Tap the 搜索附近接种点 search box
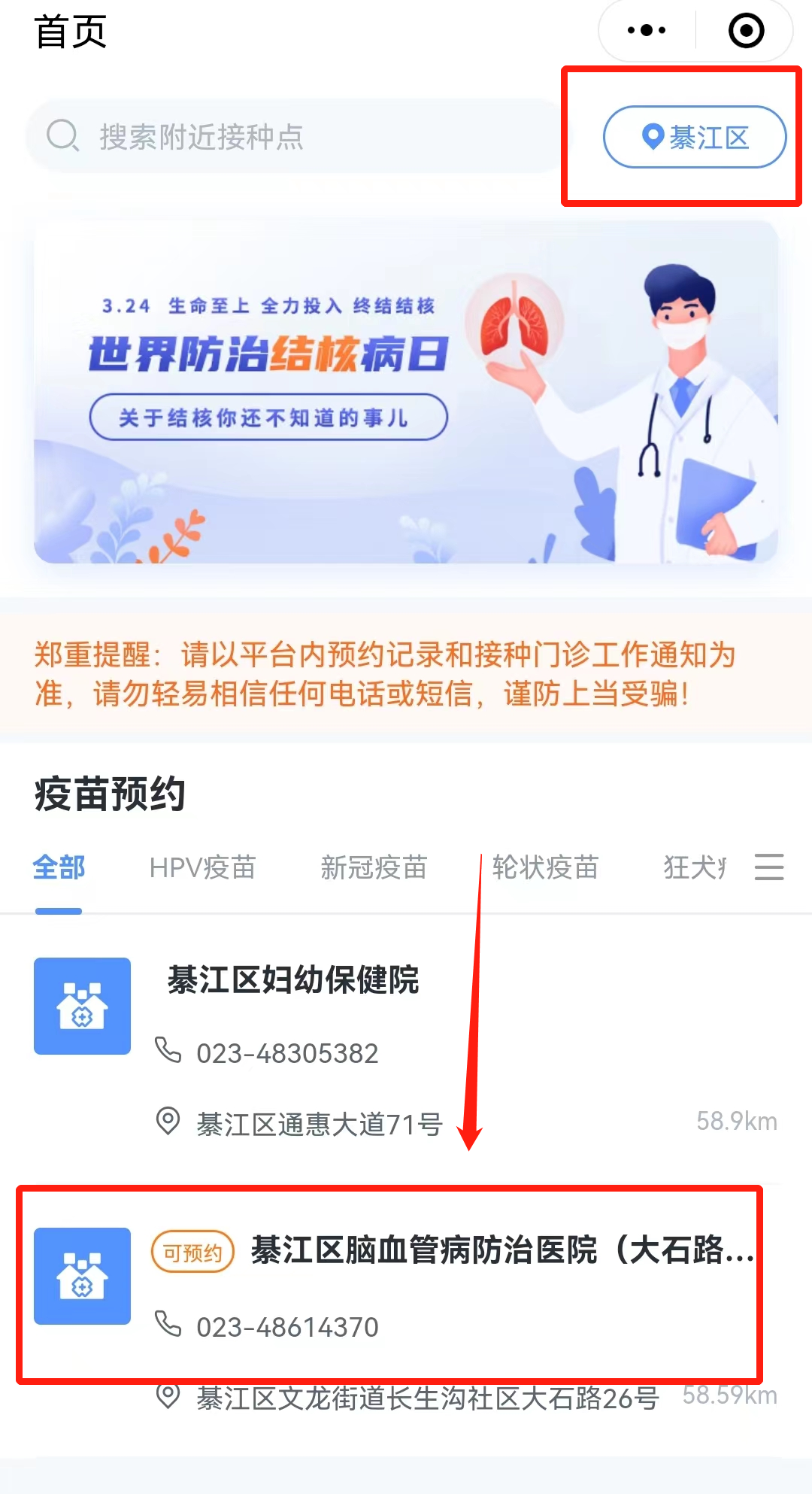 click(293, 136)
